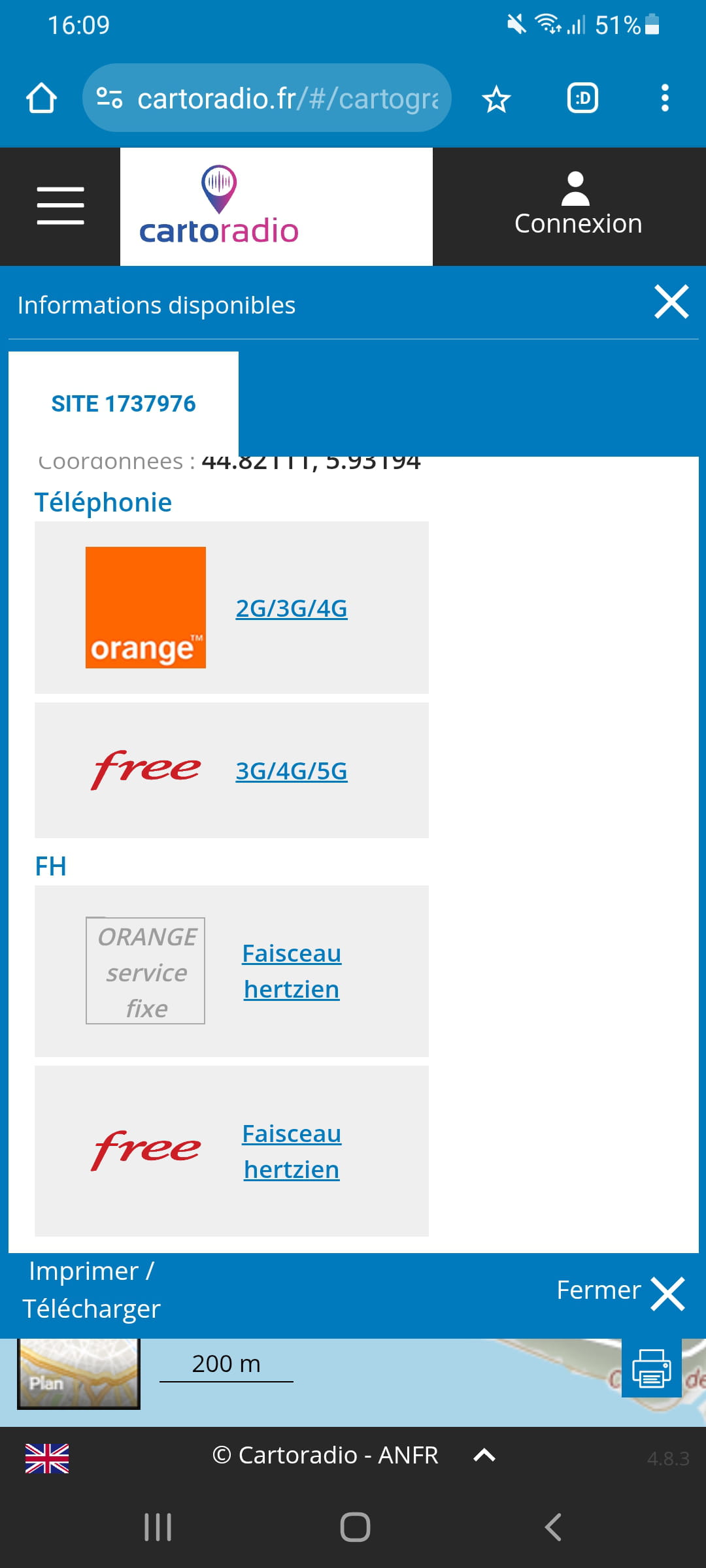This screenshot has width=706, height=1568.
Task: Go back using the system back button
Action: click(553, 1527)
